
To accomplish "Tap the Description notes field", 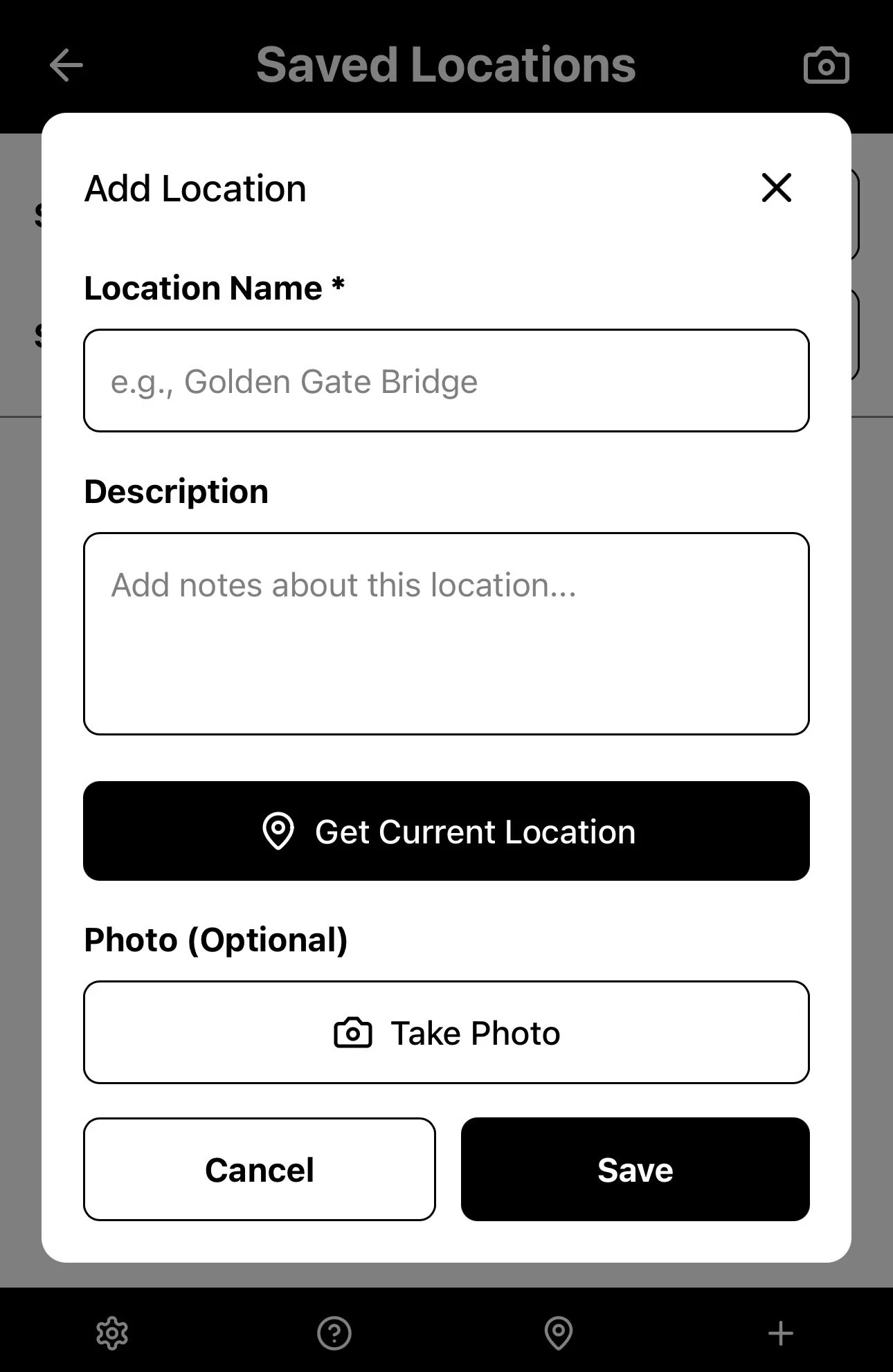I will click(446, 632).
